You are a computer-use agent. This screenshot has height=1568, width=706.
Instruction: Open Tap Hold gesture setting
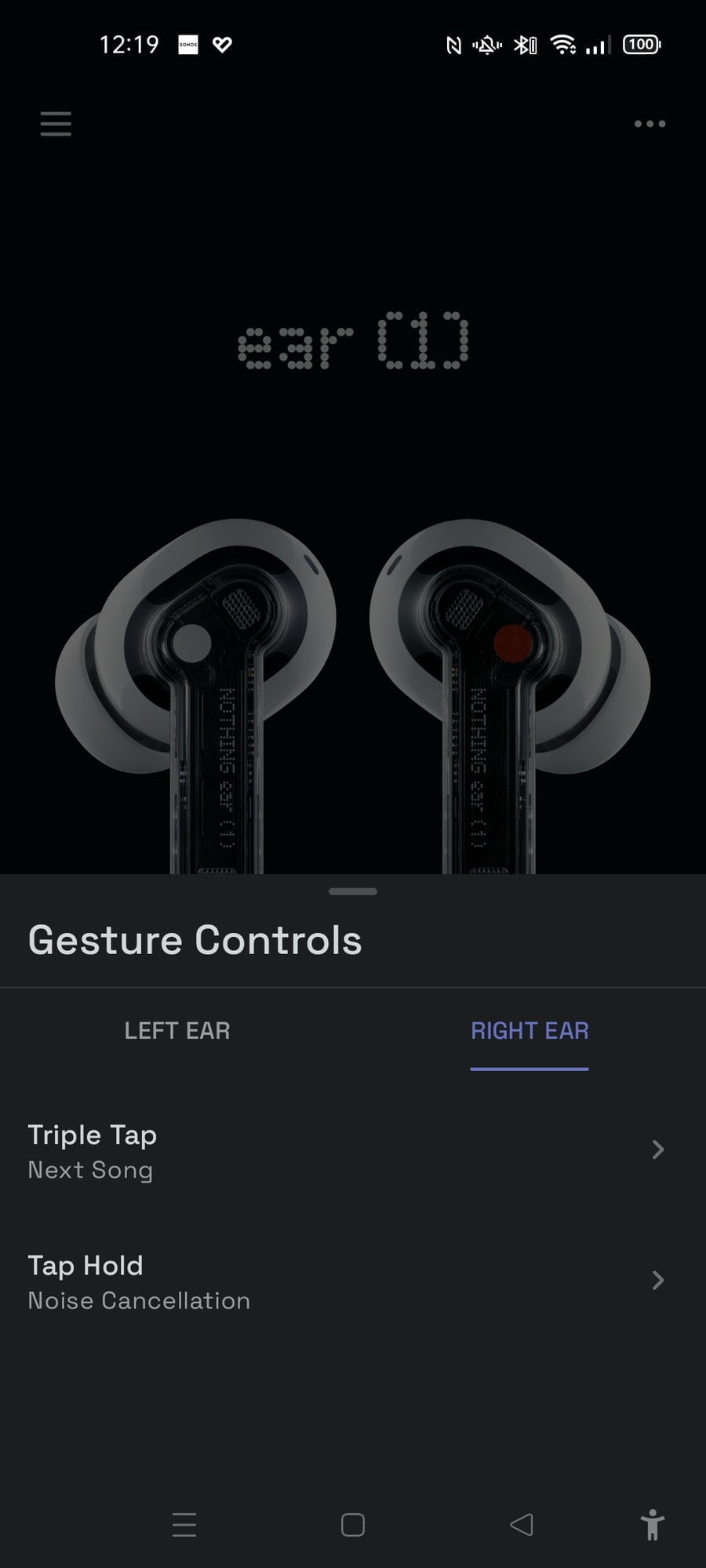pyautogui.click(x=345, y=1282)
